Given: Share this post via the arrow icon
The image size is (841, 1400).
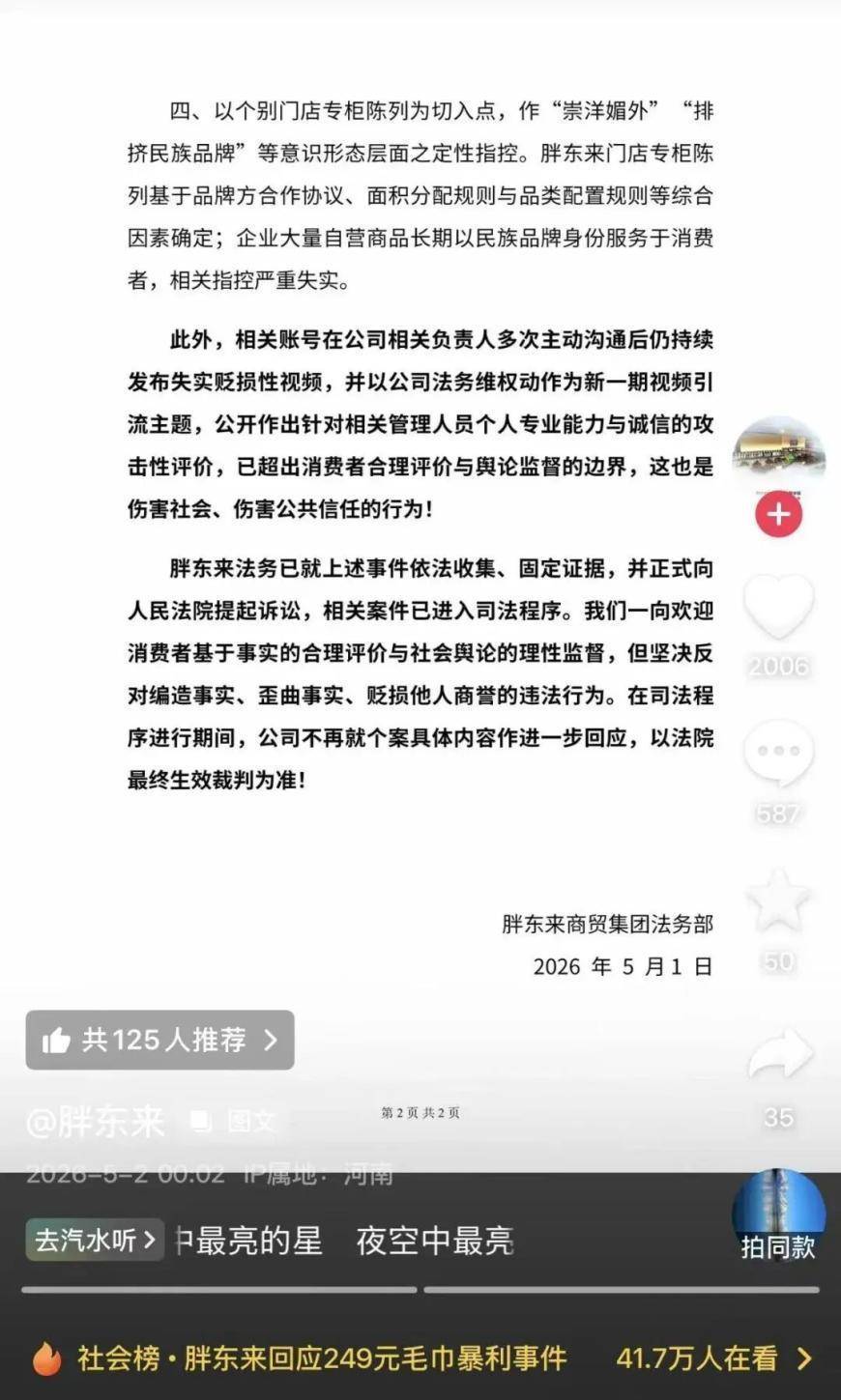Looking at the screenshot, I should (x=780, y=1054).
